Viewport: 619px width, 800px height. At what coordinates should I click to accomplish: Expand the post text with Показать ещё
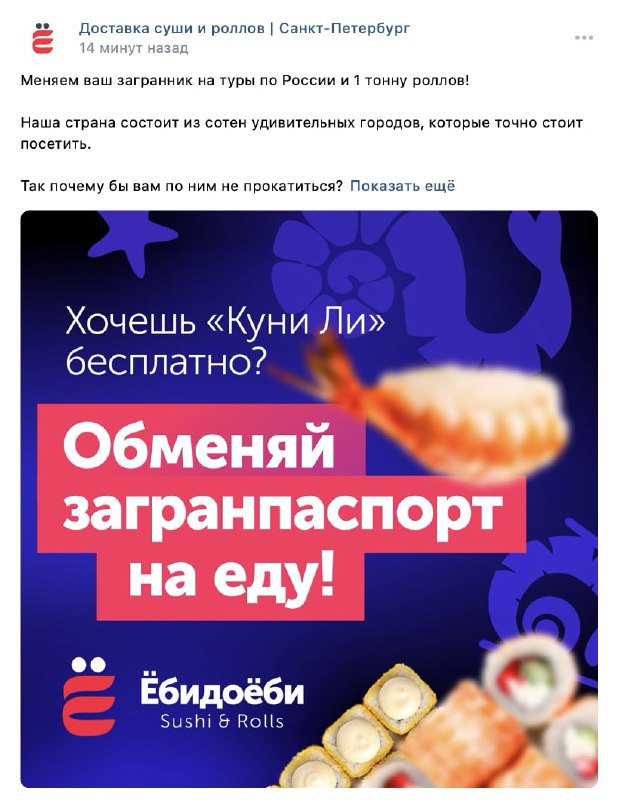pos(402,185)
